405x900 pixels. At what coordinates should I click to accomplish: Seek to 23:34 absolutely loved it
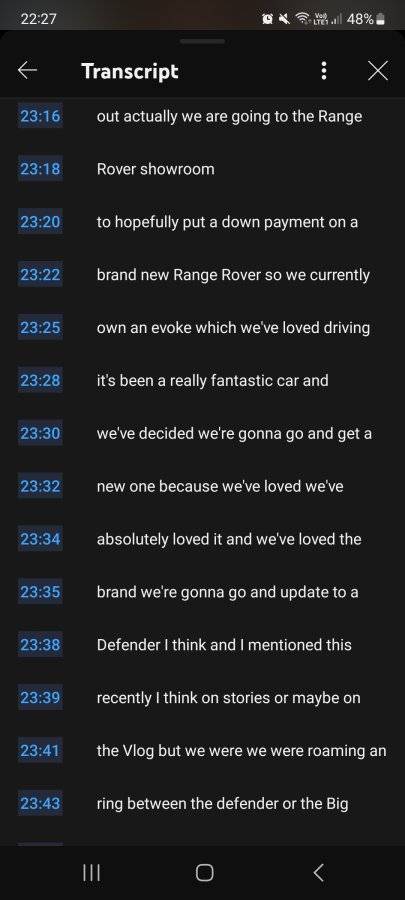(202, 539)
